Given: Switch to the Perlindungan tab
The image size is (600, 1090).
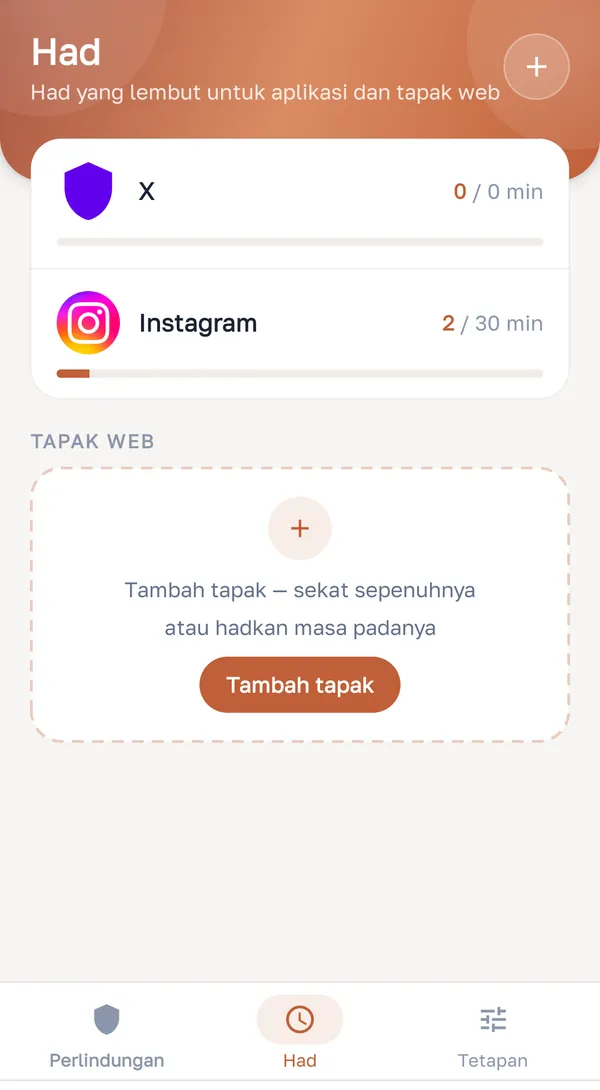Looking at the screenshot, I should [106, 1032].
